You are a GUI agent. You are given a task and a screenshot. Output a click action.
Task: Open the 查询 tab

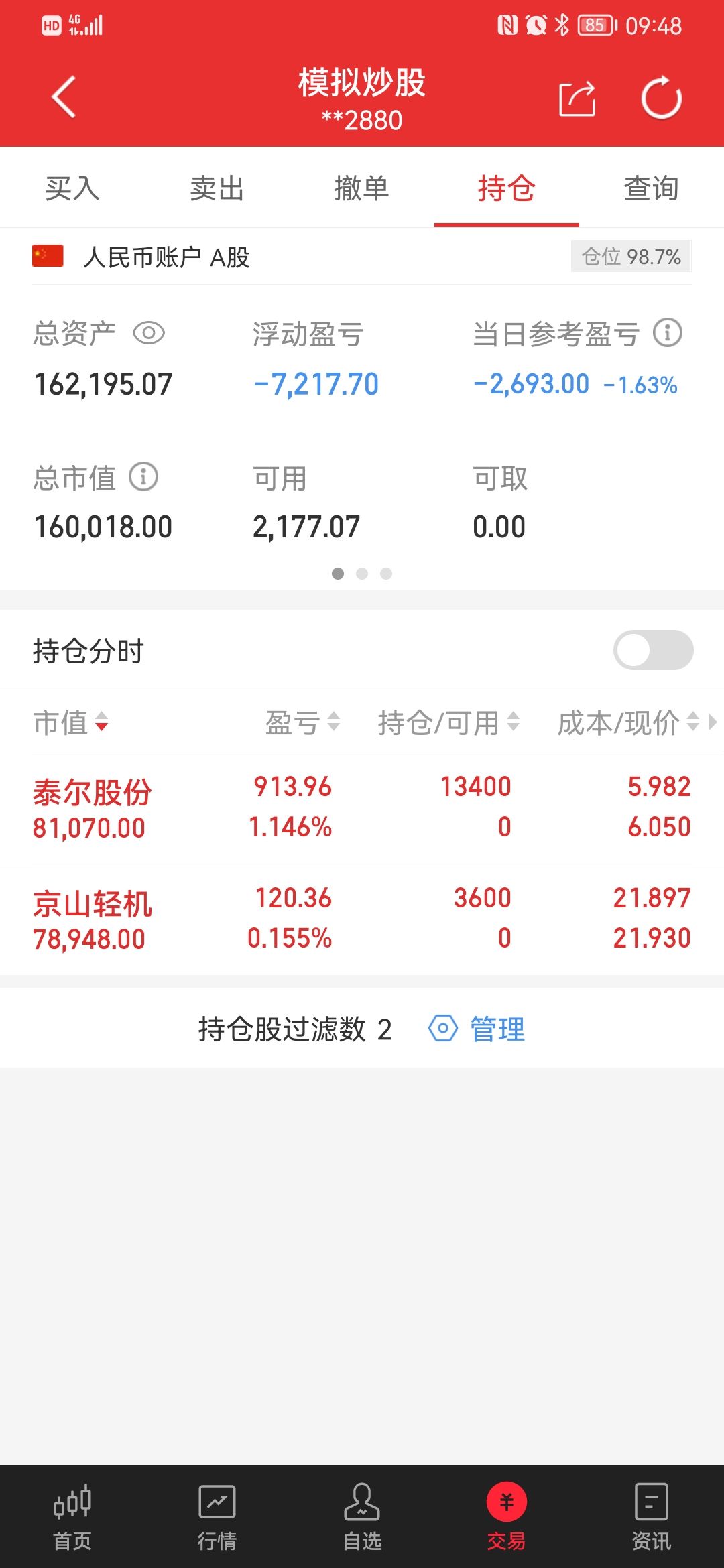651,188
